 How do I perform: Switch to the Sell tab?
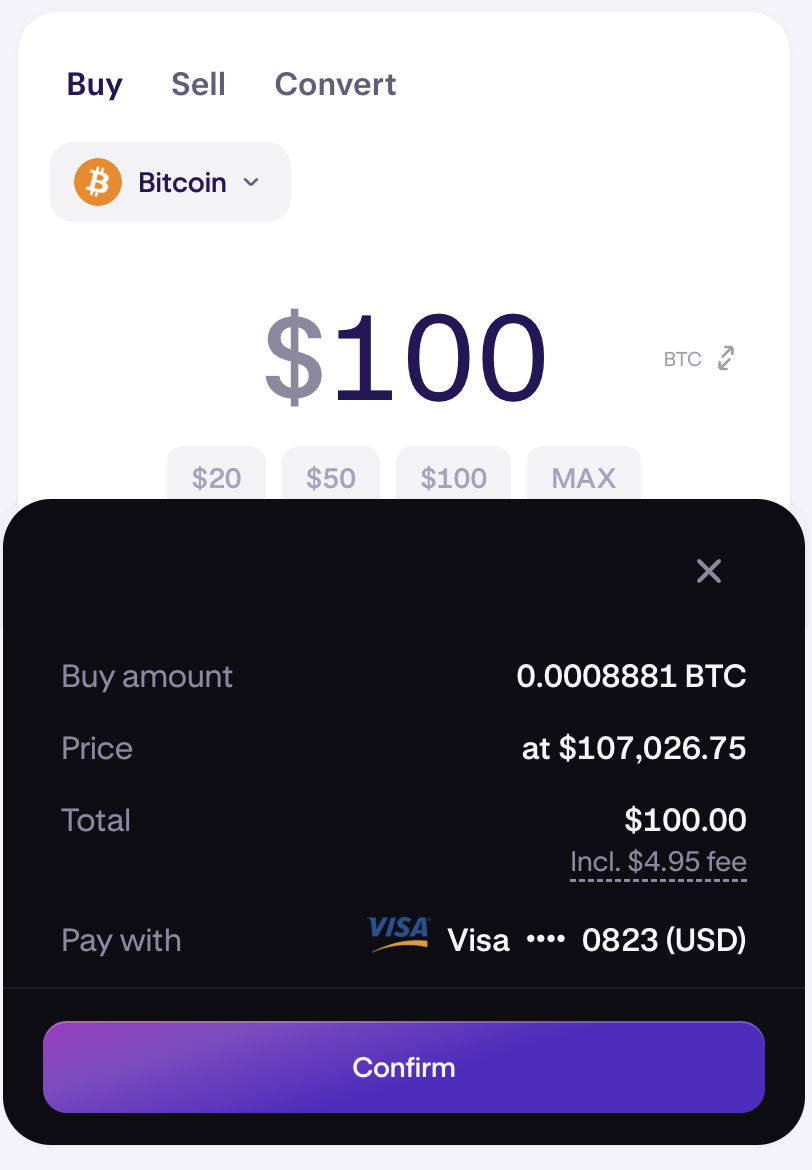[198, 84]
